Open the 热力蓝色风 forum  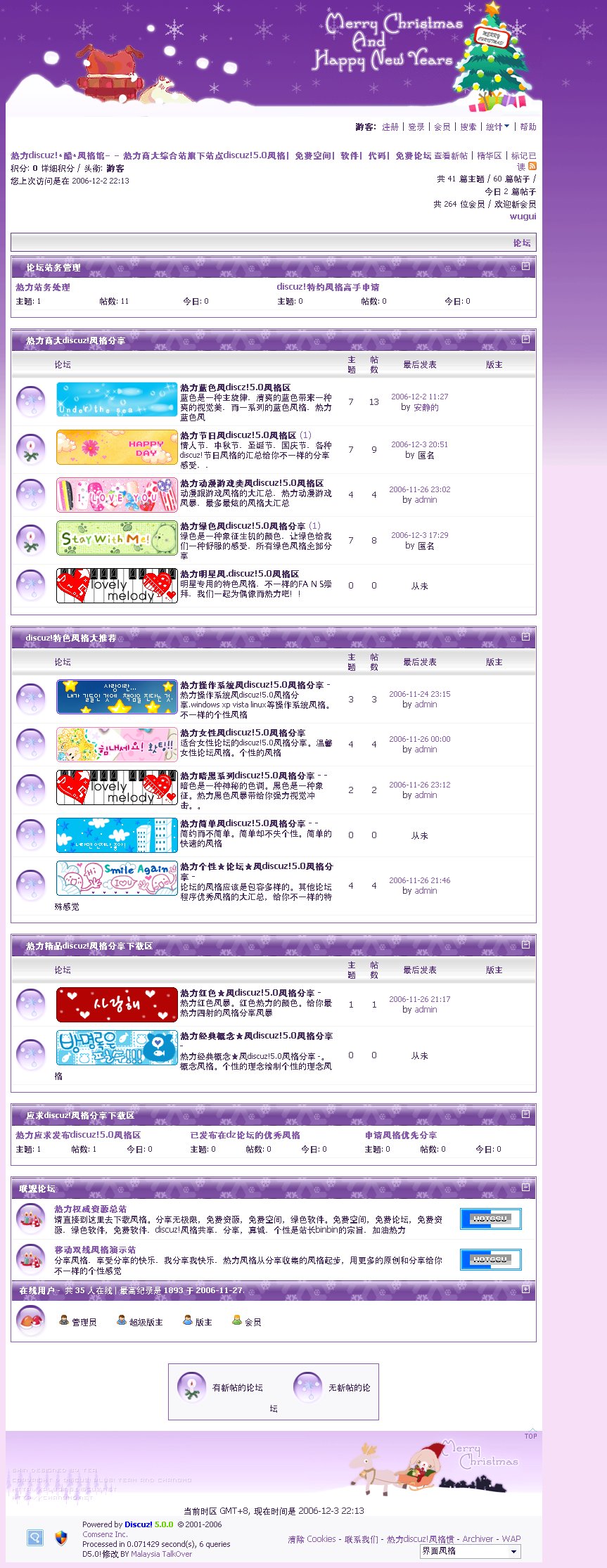pos(235,387)
